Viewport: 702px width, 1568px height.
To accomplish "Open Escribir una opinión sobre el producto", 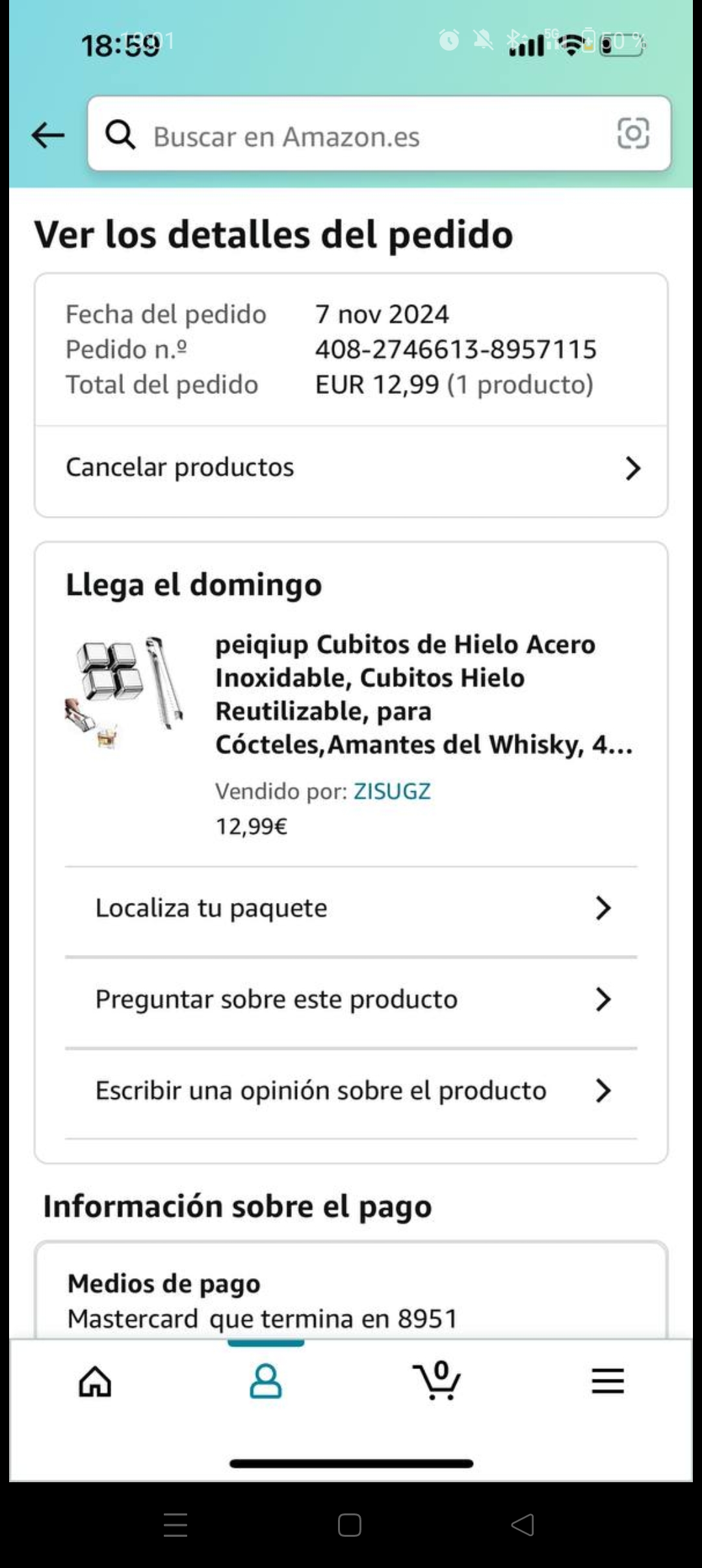I will [x=351, y=1090].
